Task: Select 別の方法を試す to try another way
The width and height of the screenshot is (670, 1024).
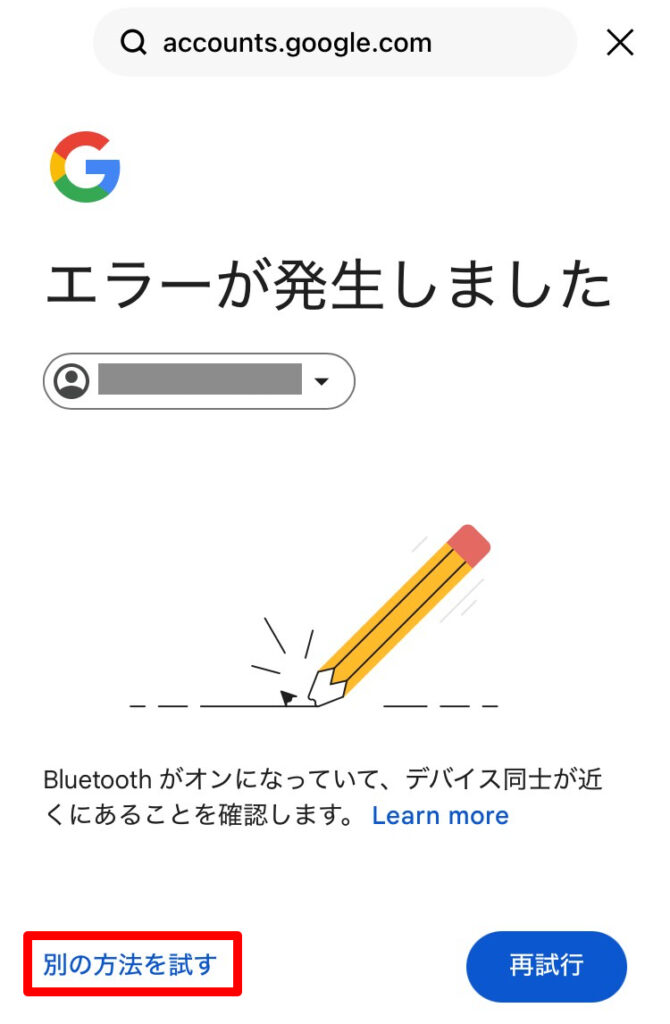Action: [x=131, y=965]
